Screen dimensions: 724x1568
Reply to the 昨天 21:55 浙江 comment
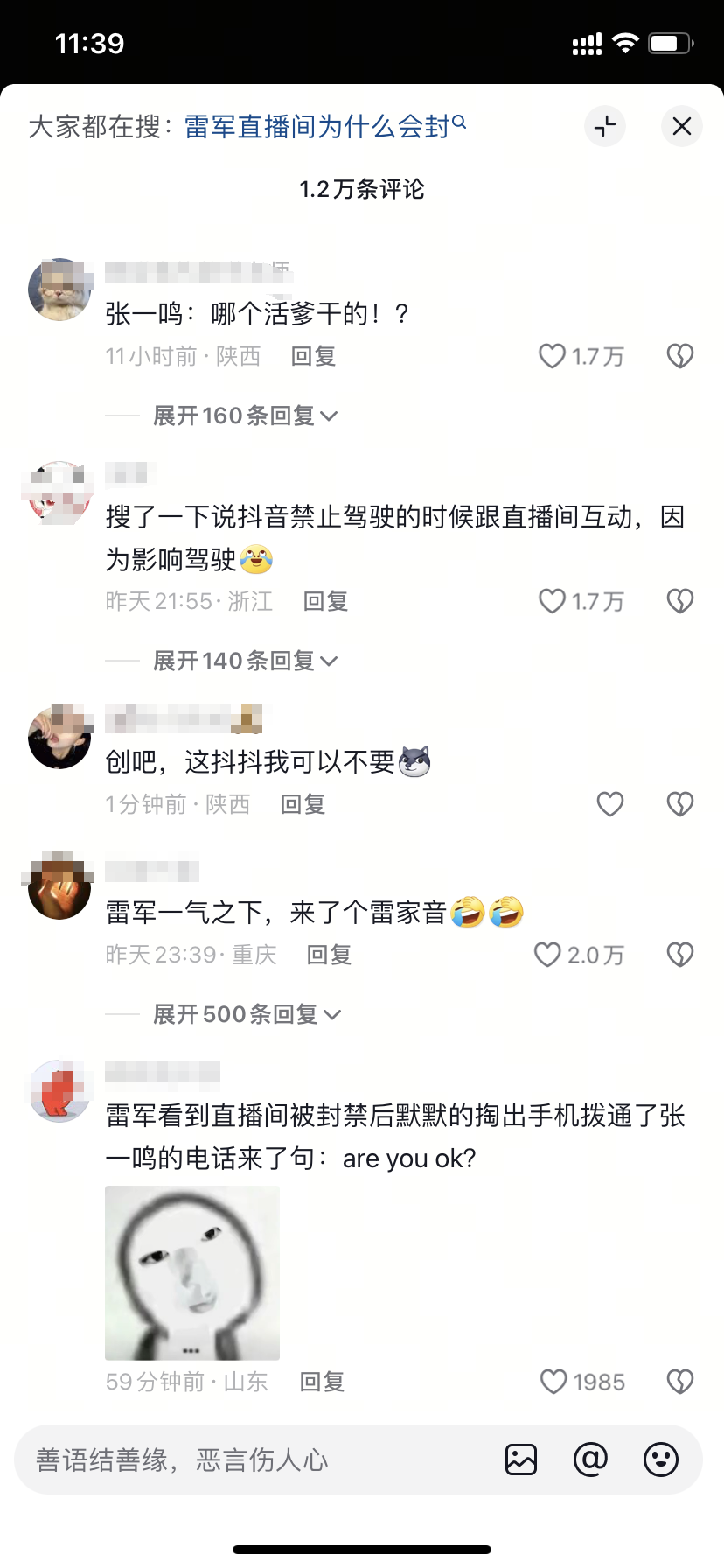coord(325,601)
